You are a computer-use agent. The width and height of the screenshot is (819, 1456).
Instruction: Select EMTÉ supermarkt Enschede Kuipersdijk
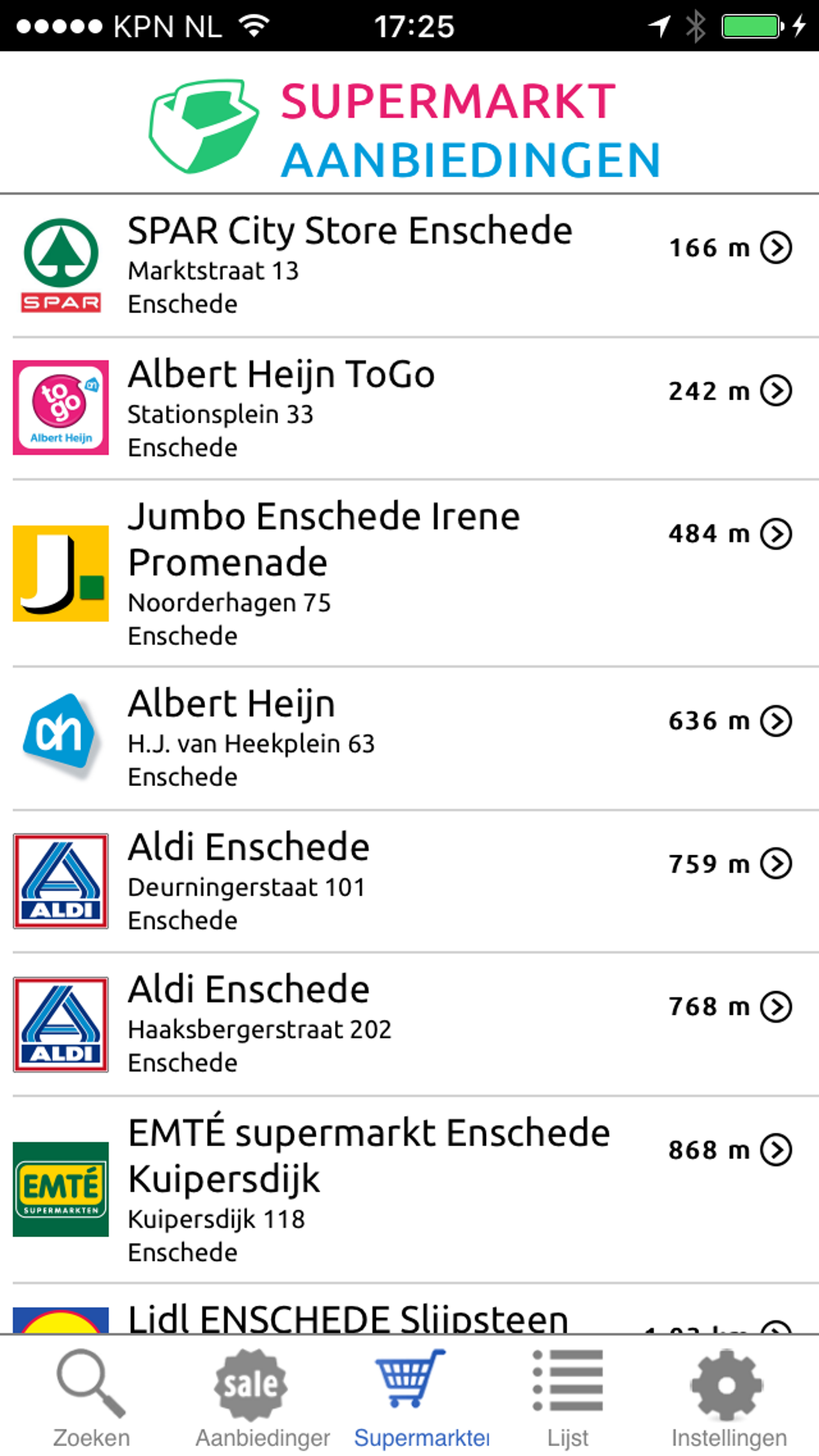coord(409,1188)
